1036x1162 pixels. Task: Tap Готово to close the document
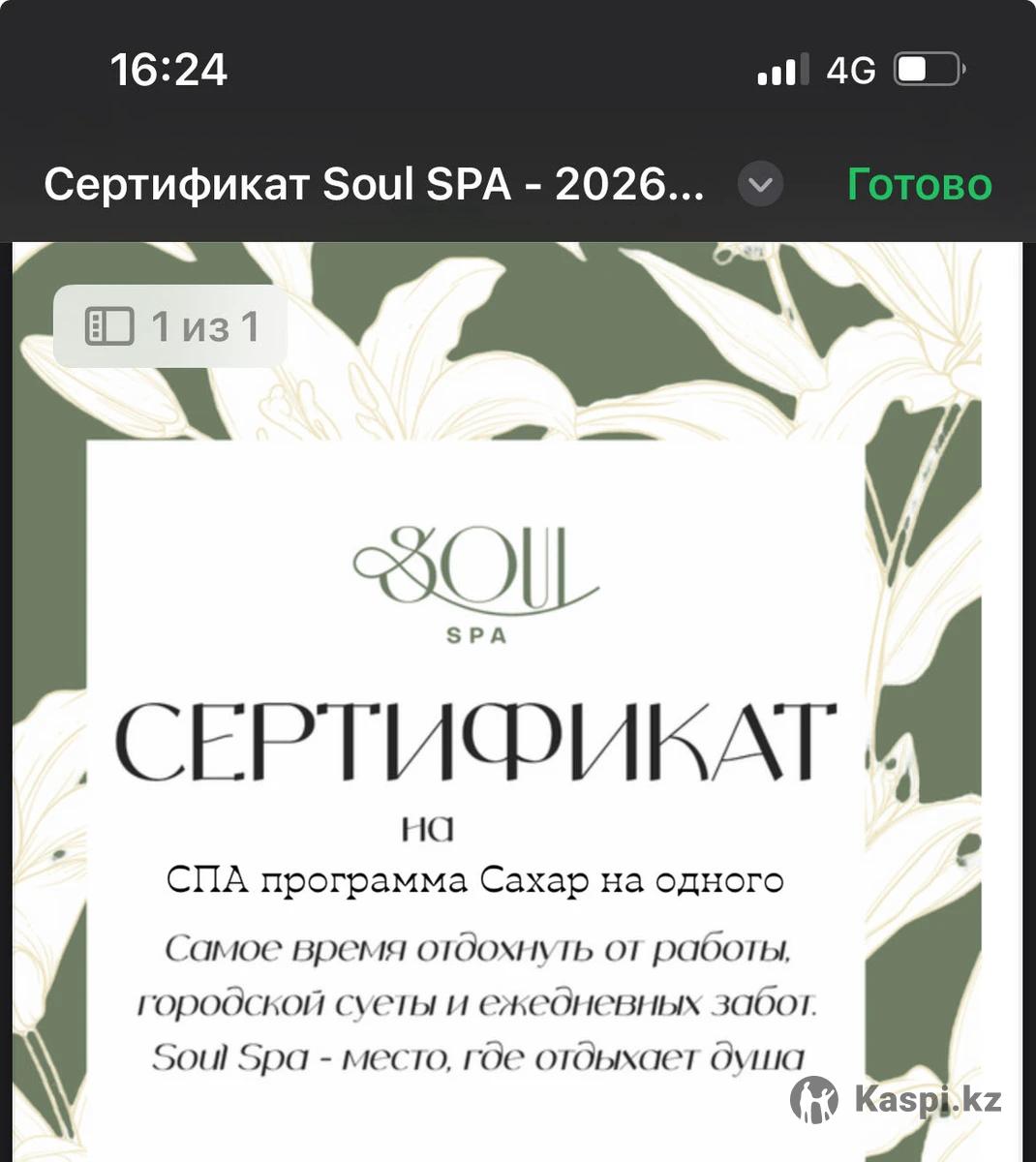pos(919,184)
